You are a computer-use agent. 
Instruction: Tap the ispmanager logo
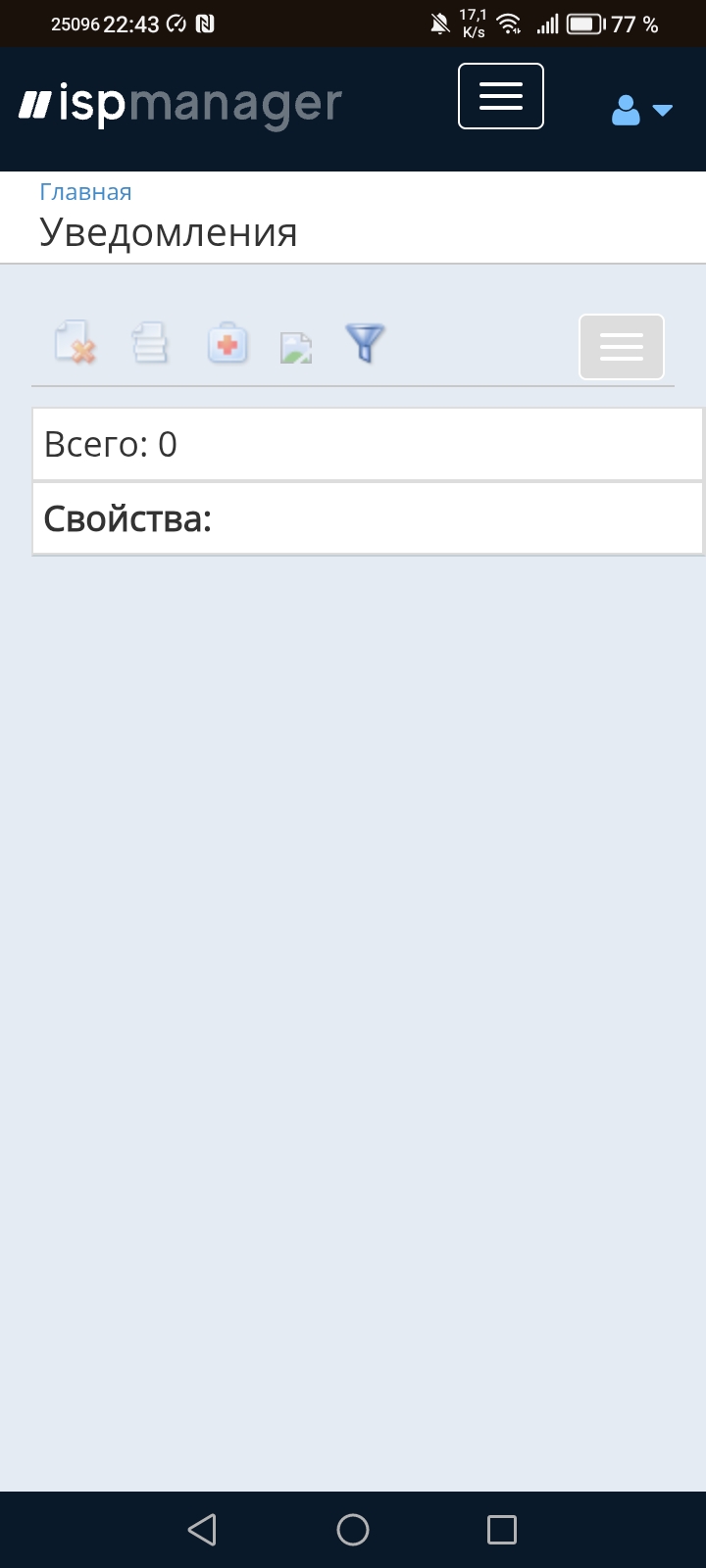180,104
